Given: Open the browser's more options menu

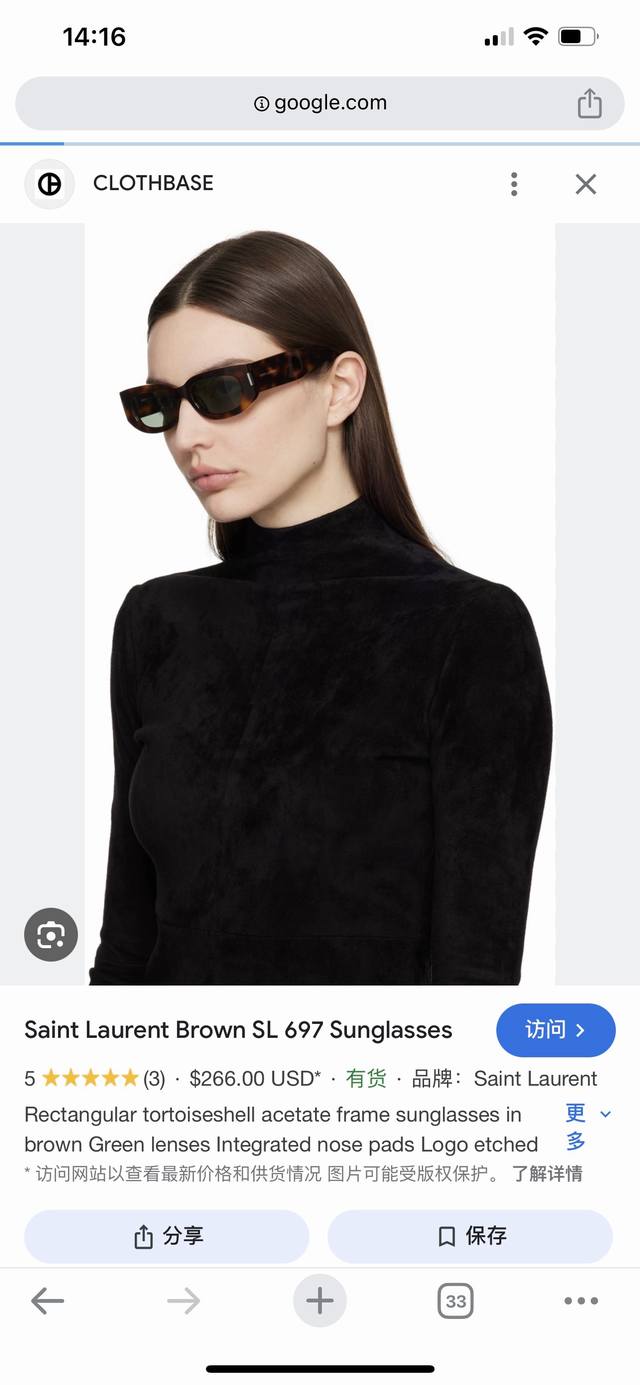Looking at the screenshot, I should [581, 1301].
